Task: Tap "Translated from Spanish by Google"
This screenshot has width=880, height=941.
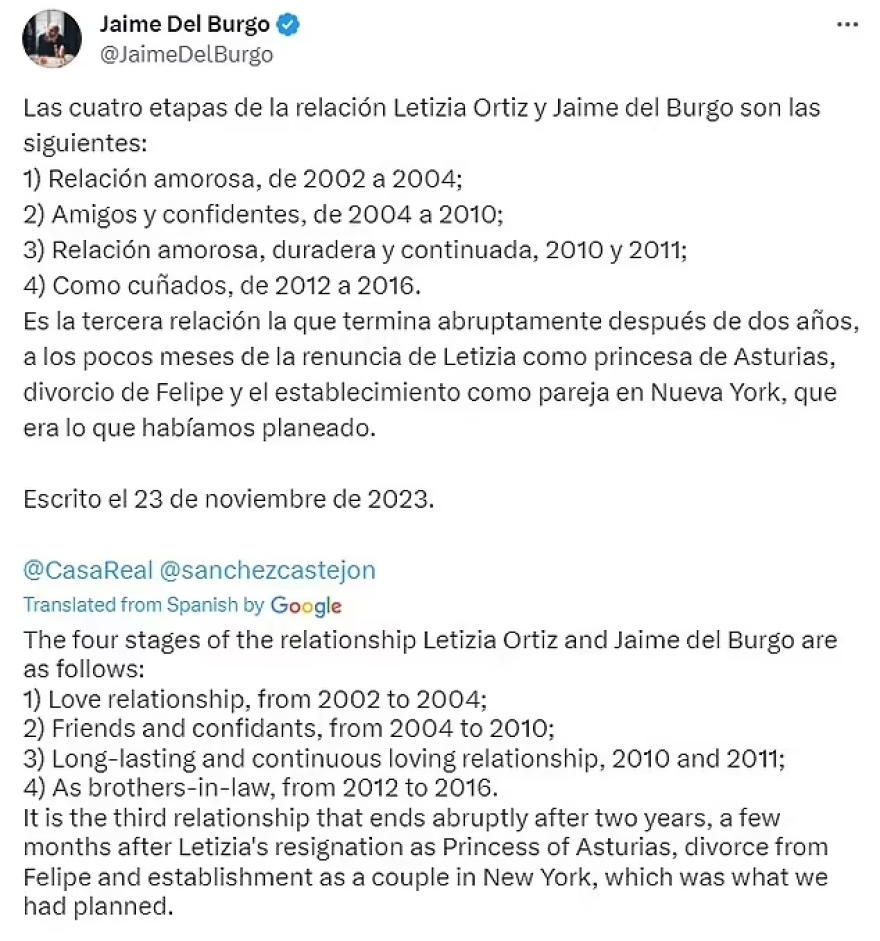Action: click(182, 605)
